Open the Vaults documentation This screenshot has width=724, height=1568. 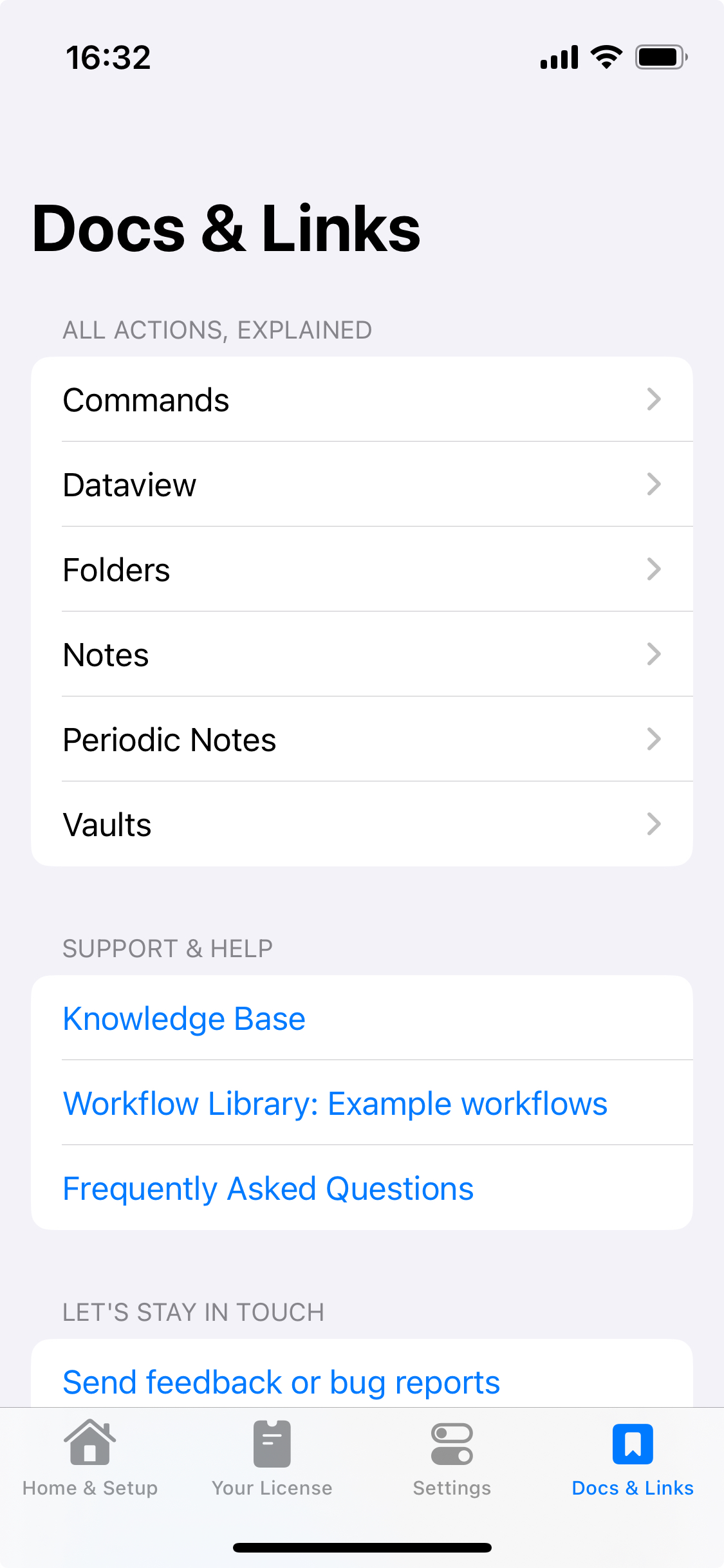[x=360, y=825]
